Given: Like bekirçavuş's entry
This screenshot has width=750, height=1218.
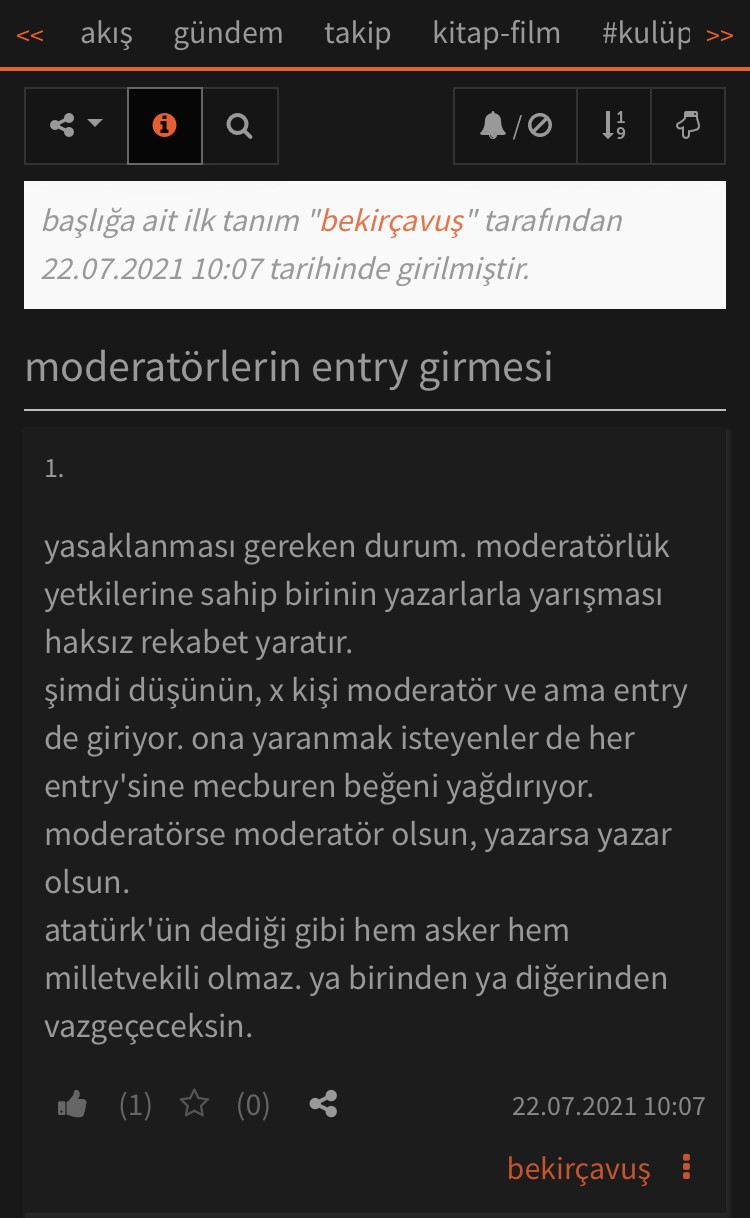Looking at the screenshot, I should pyautogui.click(x=72, y=1105).
